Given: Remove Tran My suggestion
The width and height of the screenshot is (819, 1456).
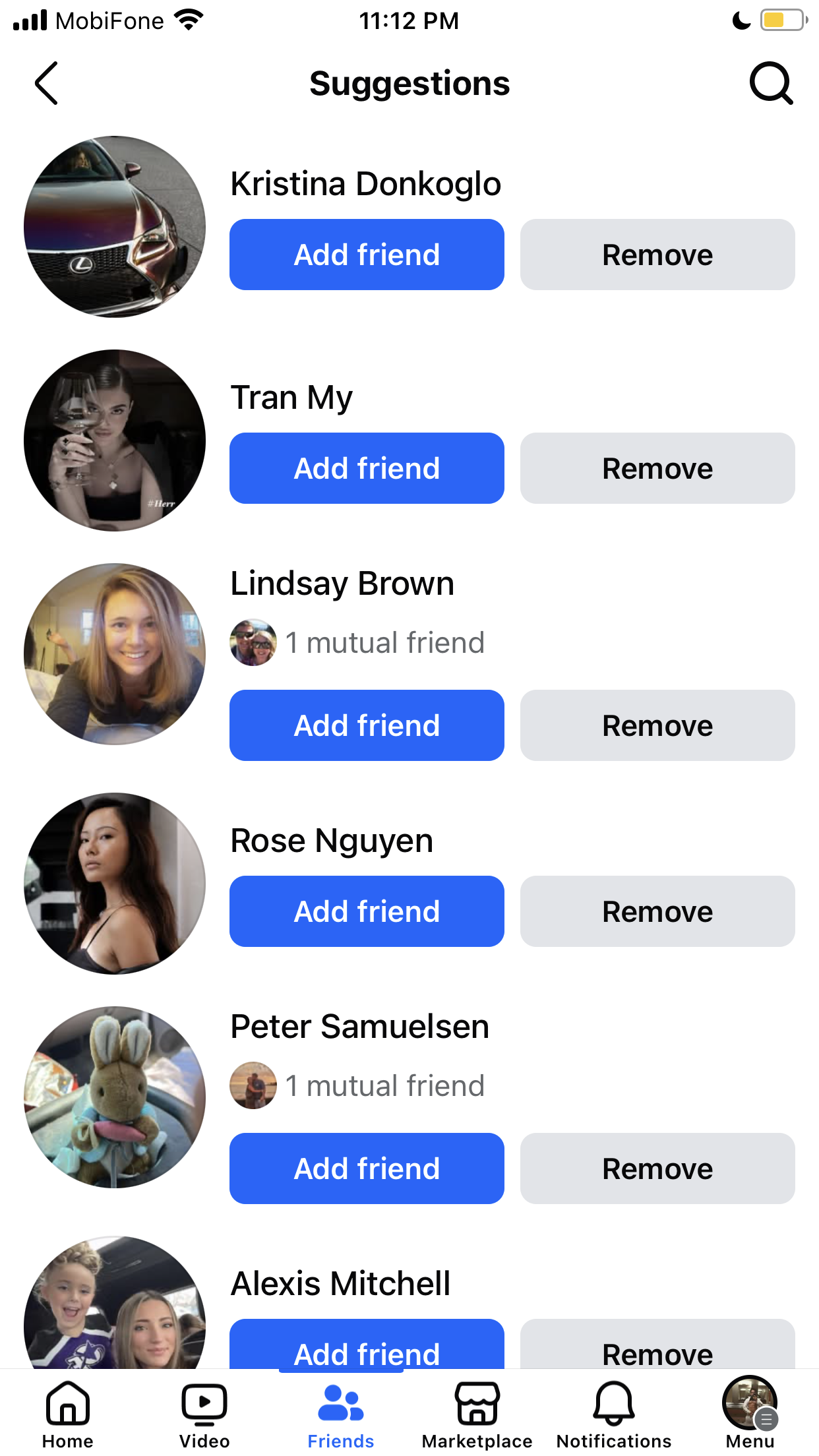Looking at the screenshot, I should [657, 468].
